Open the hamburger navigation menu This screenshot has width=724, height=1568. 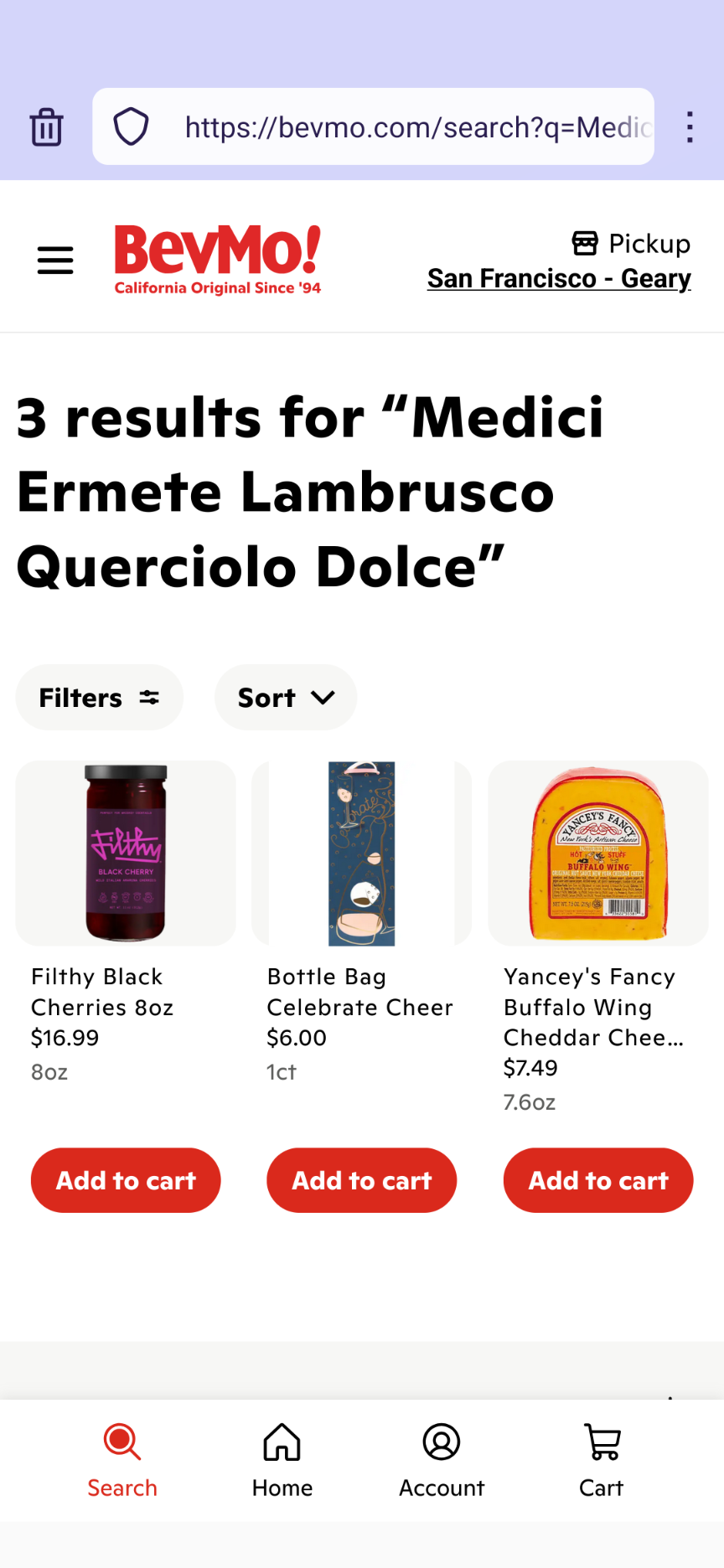pyautogui.click(x=55, y=260)
